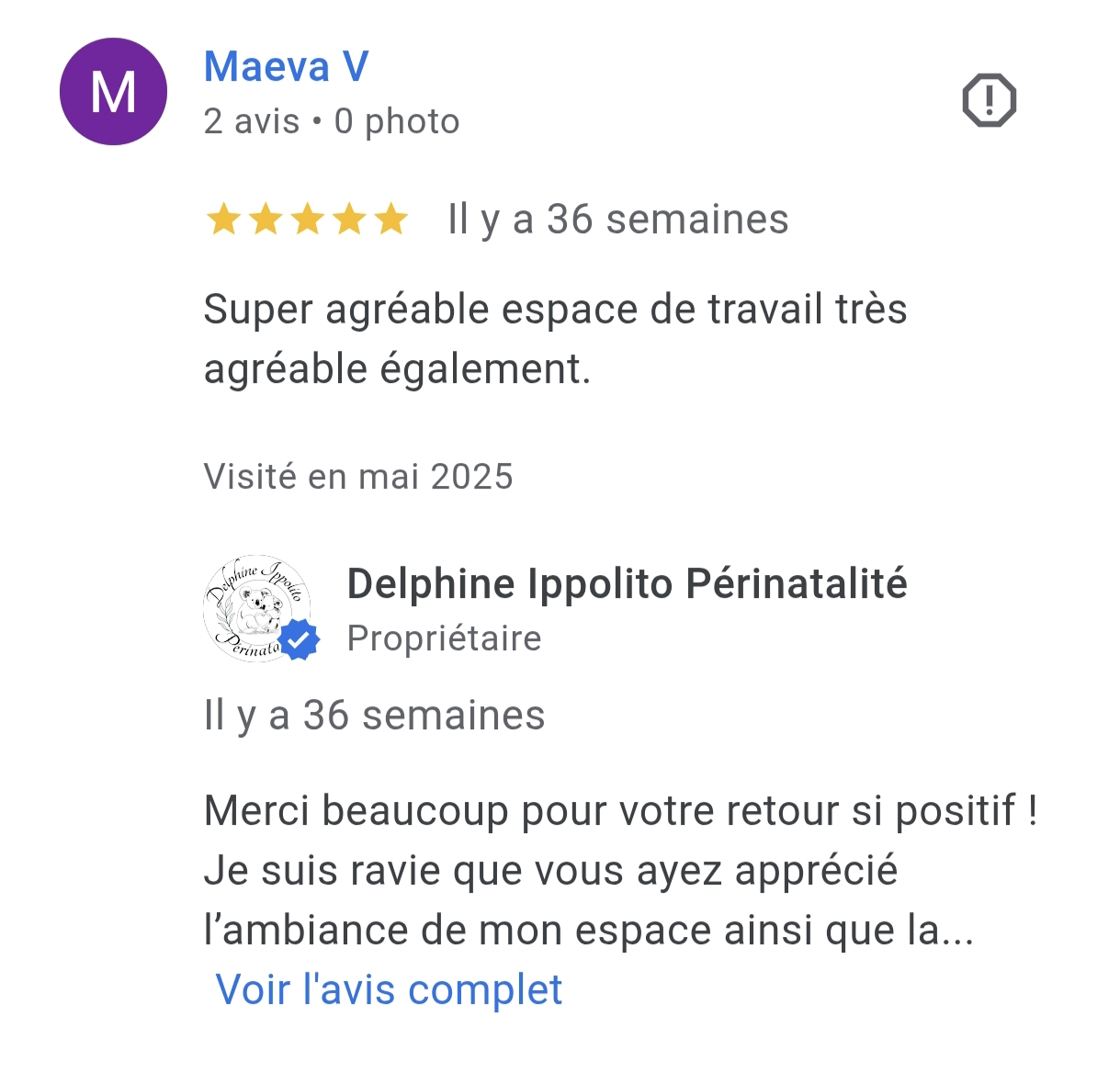Viewport: 1120px width, 1072px height.
Task: Report this review via the flag icon
Action: point(989,100)
